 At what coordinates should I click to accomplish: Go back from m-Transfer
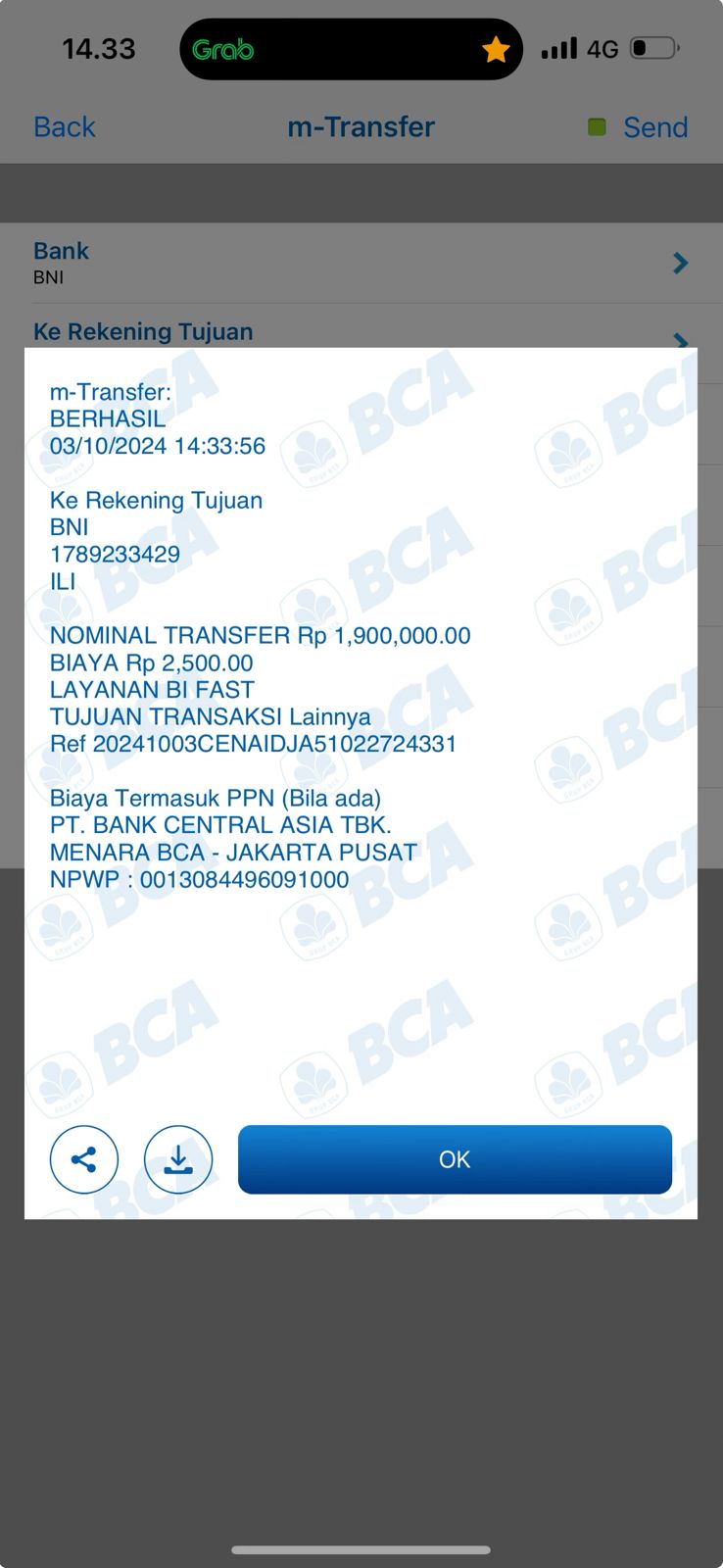point(65,127)
